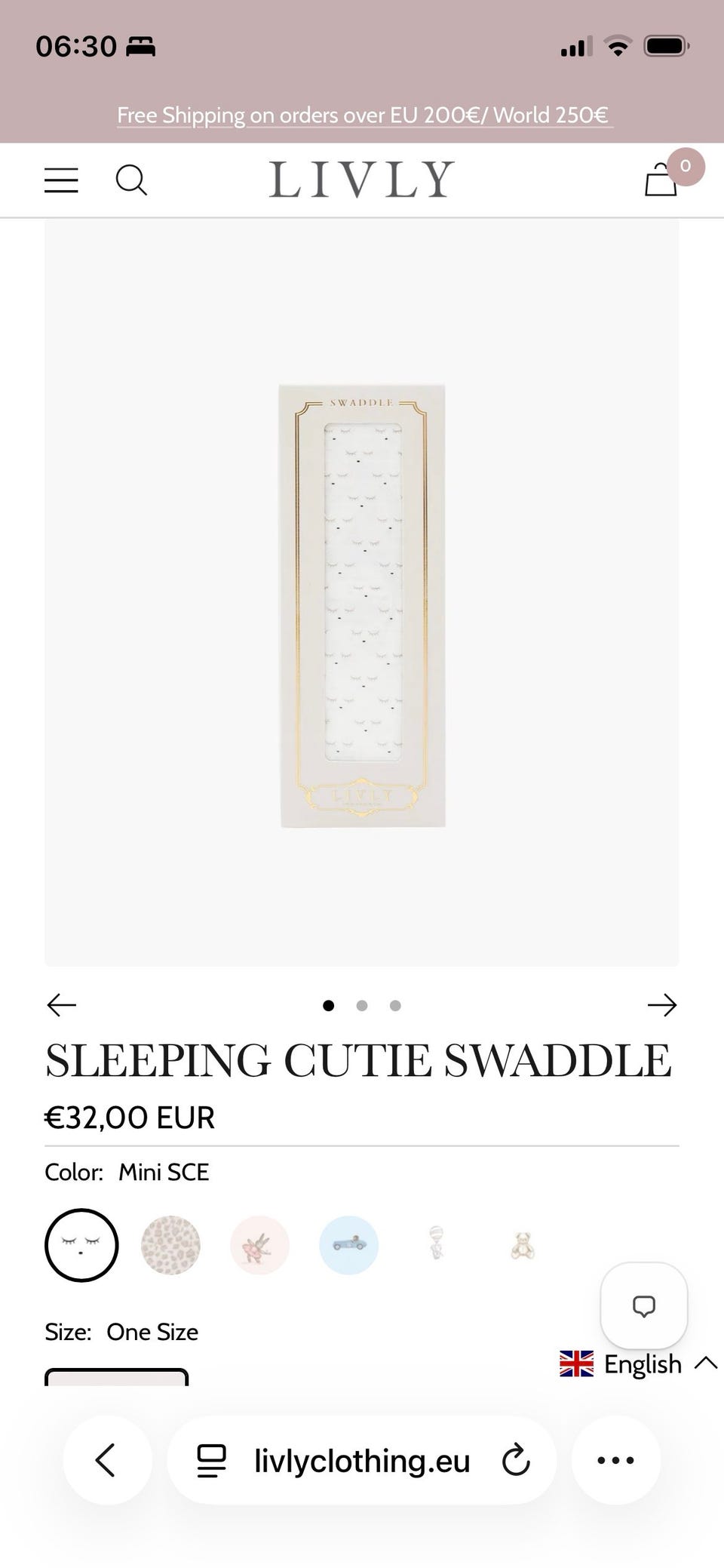The image size is (724, 1568).
Task: Enlarge the swaddle product image
Action: pos(362,592)
